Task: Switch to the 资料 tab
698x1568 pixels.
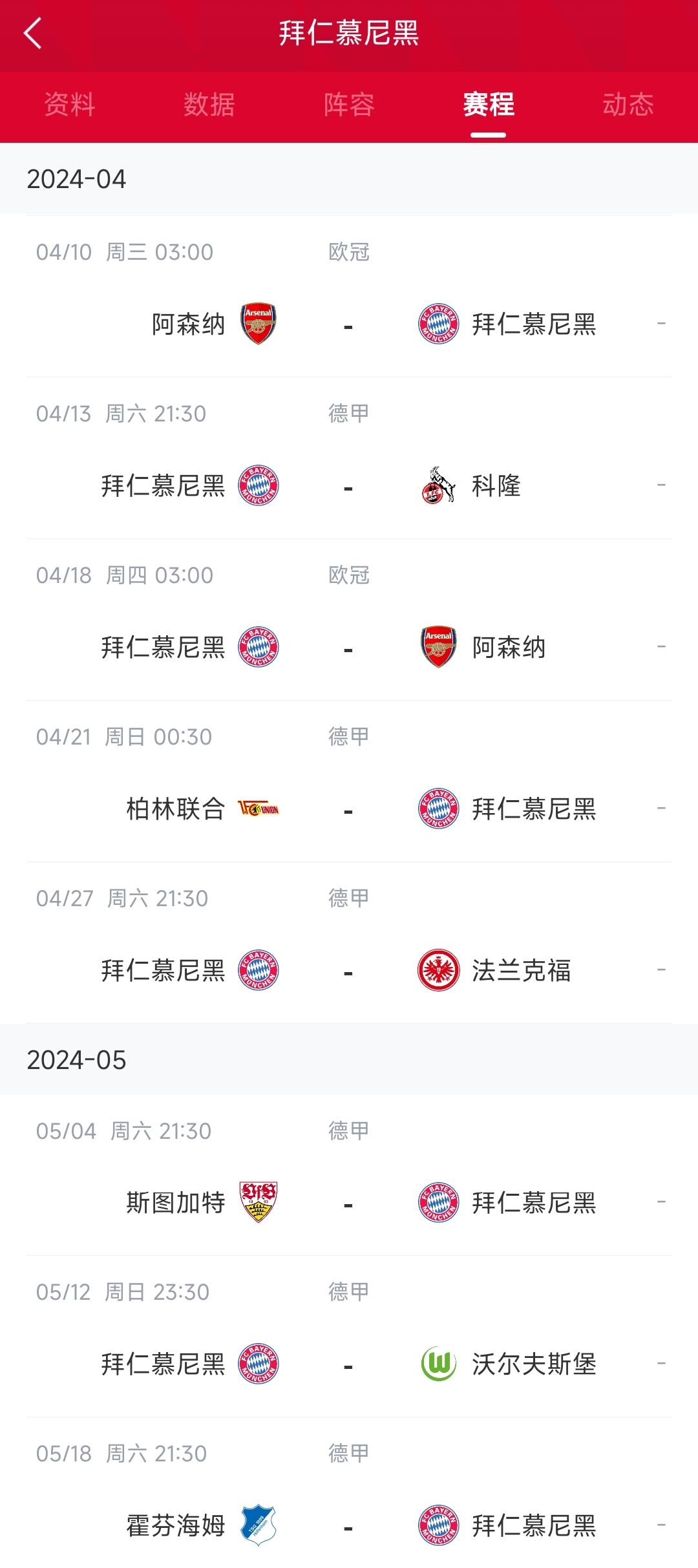Action: pyautogui.click(x=70, y=104)
